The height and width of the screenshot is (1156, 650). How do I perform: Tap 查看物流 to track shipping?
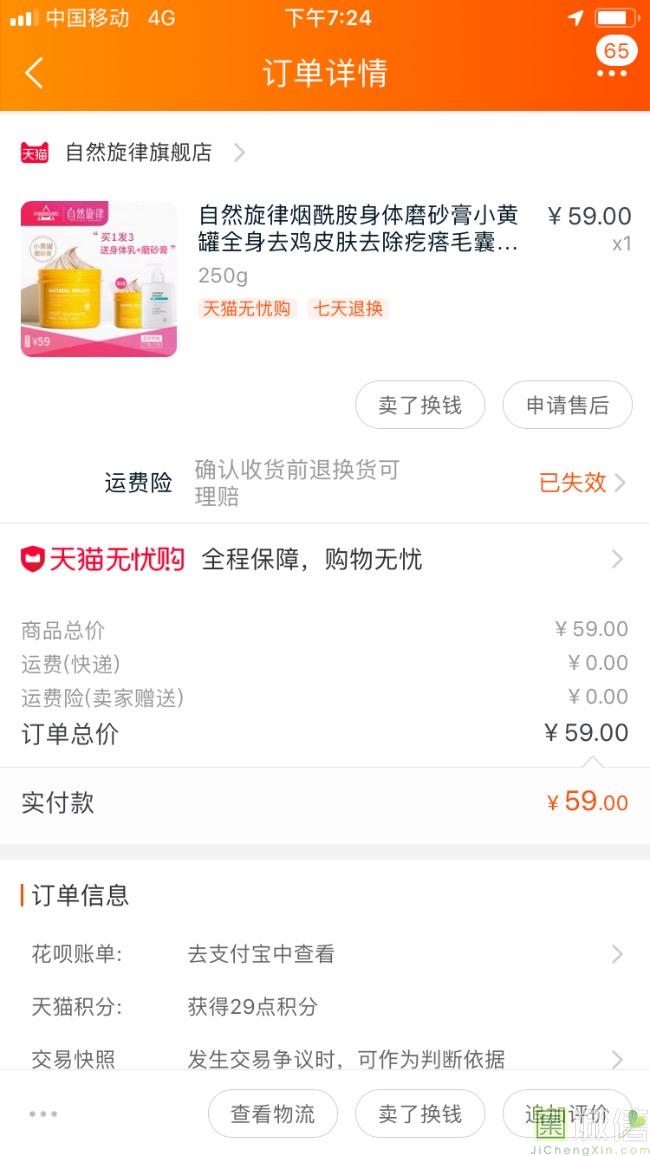tap(273, 1114)
